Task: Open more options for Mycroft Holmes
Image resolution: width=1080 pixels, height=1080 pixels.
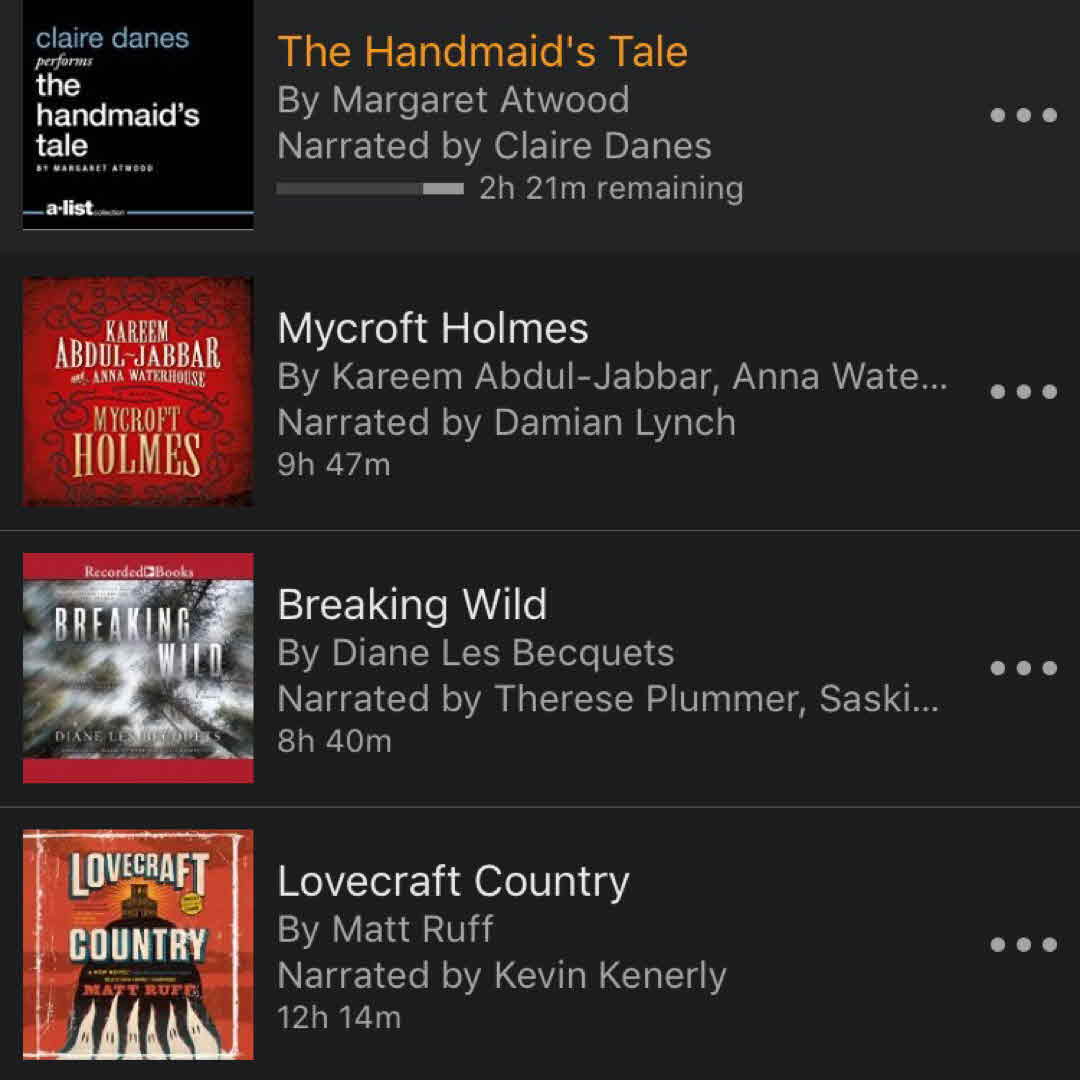Action: tap(1023, 392)
